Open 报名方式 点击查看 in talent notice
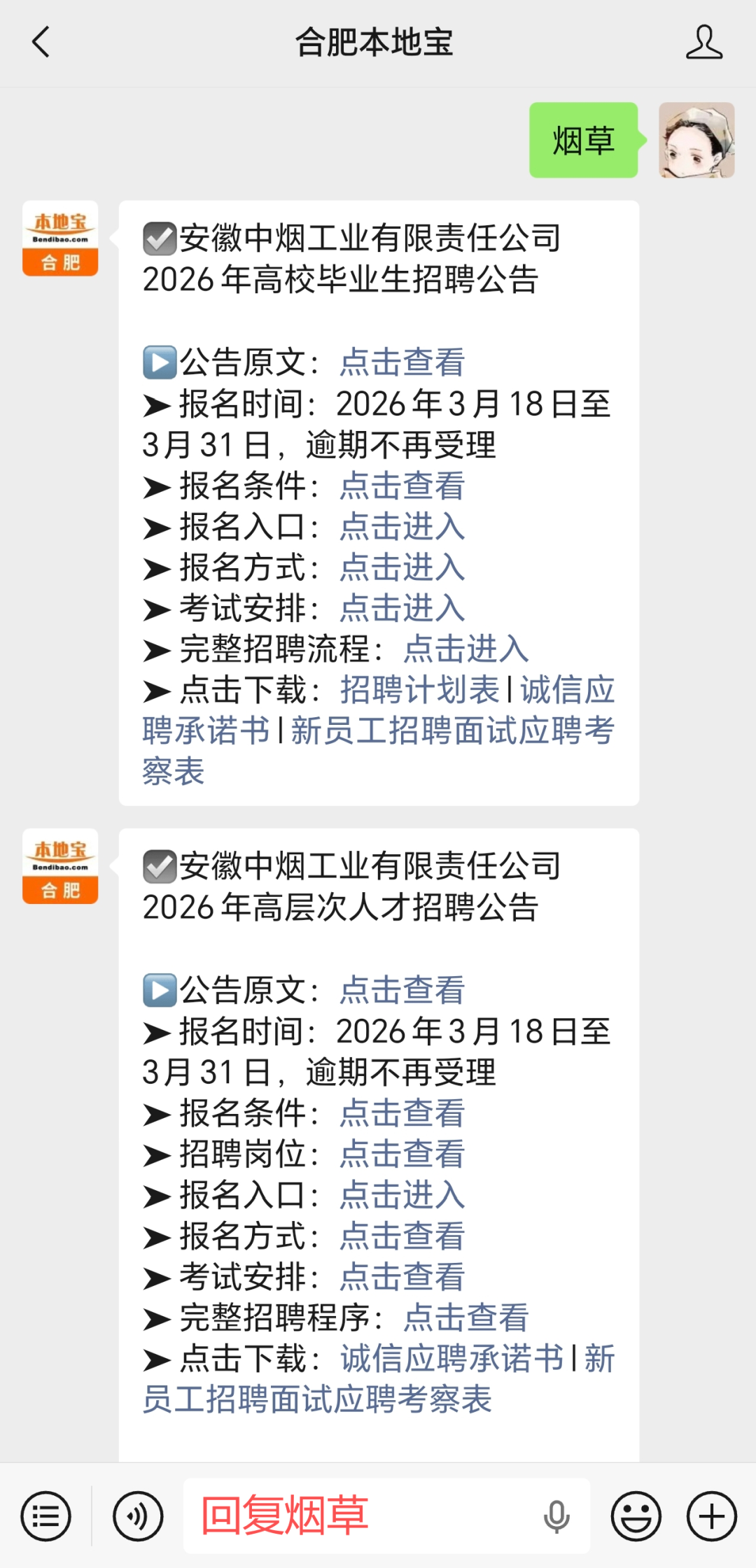The height and width of the screenshot is (1568, 756). pyautogui.click(x=402, y=1236)
